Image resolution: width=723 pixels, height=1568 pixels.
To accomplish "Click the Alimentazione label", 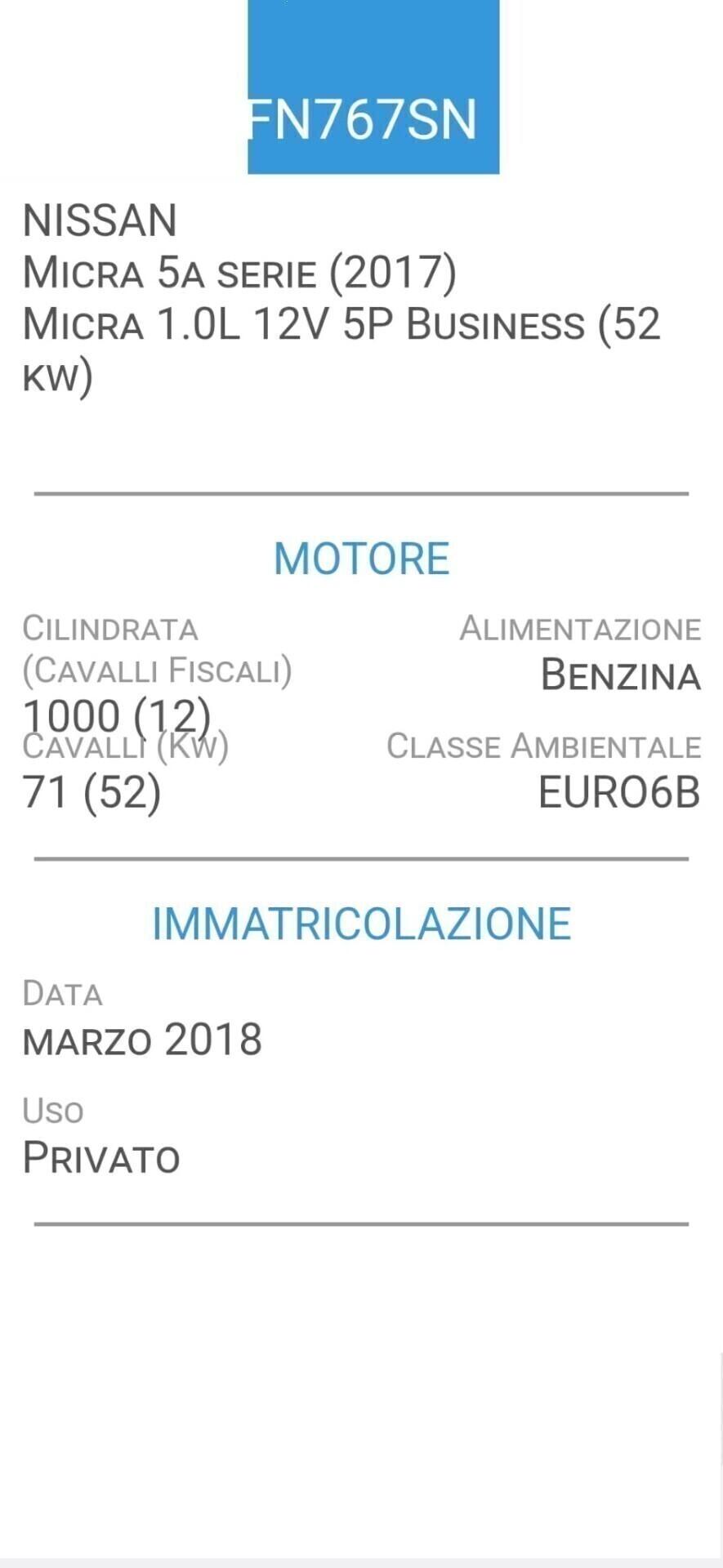I will click(581, 629).
